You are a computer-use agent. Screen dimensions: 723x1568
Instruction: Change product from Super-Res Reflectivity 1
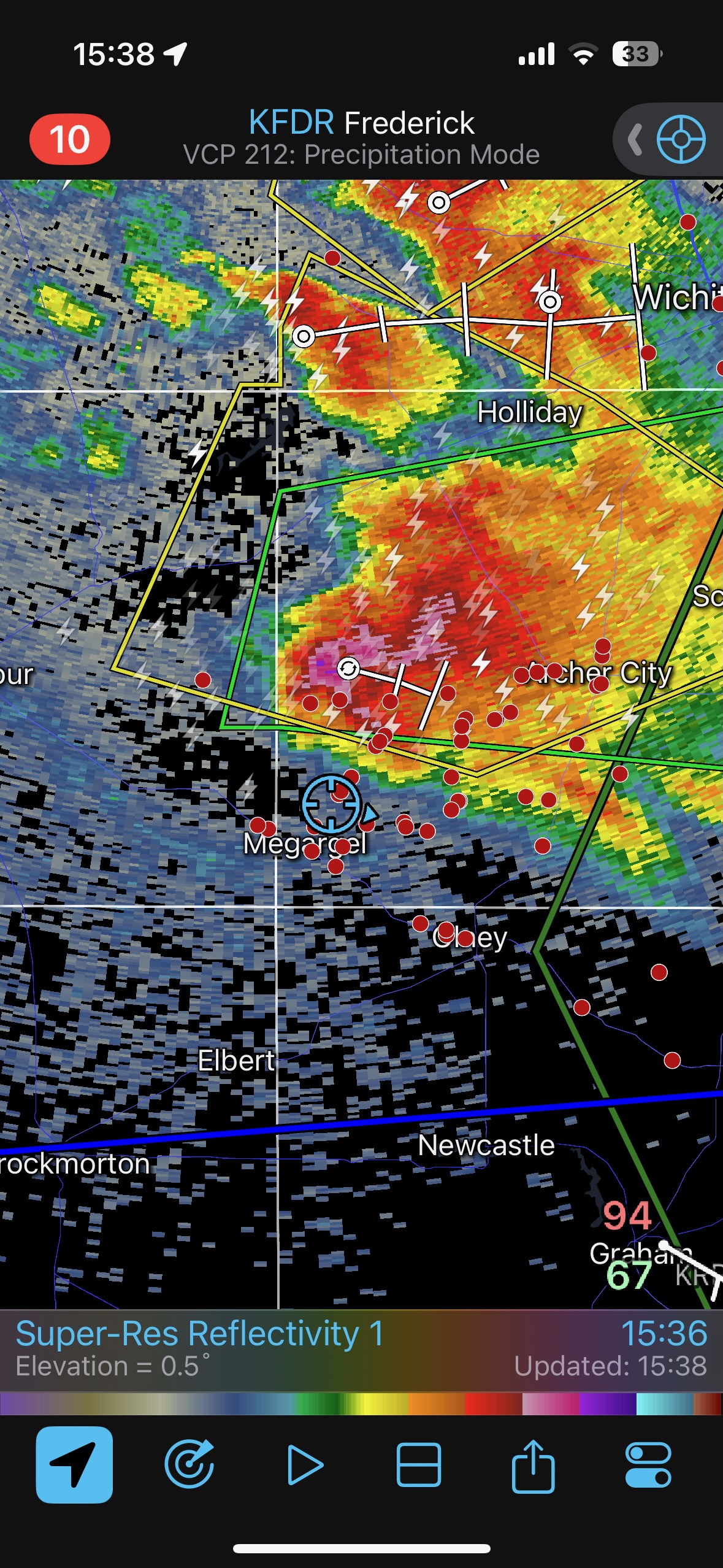click(x=199, y=1335)
